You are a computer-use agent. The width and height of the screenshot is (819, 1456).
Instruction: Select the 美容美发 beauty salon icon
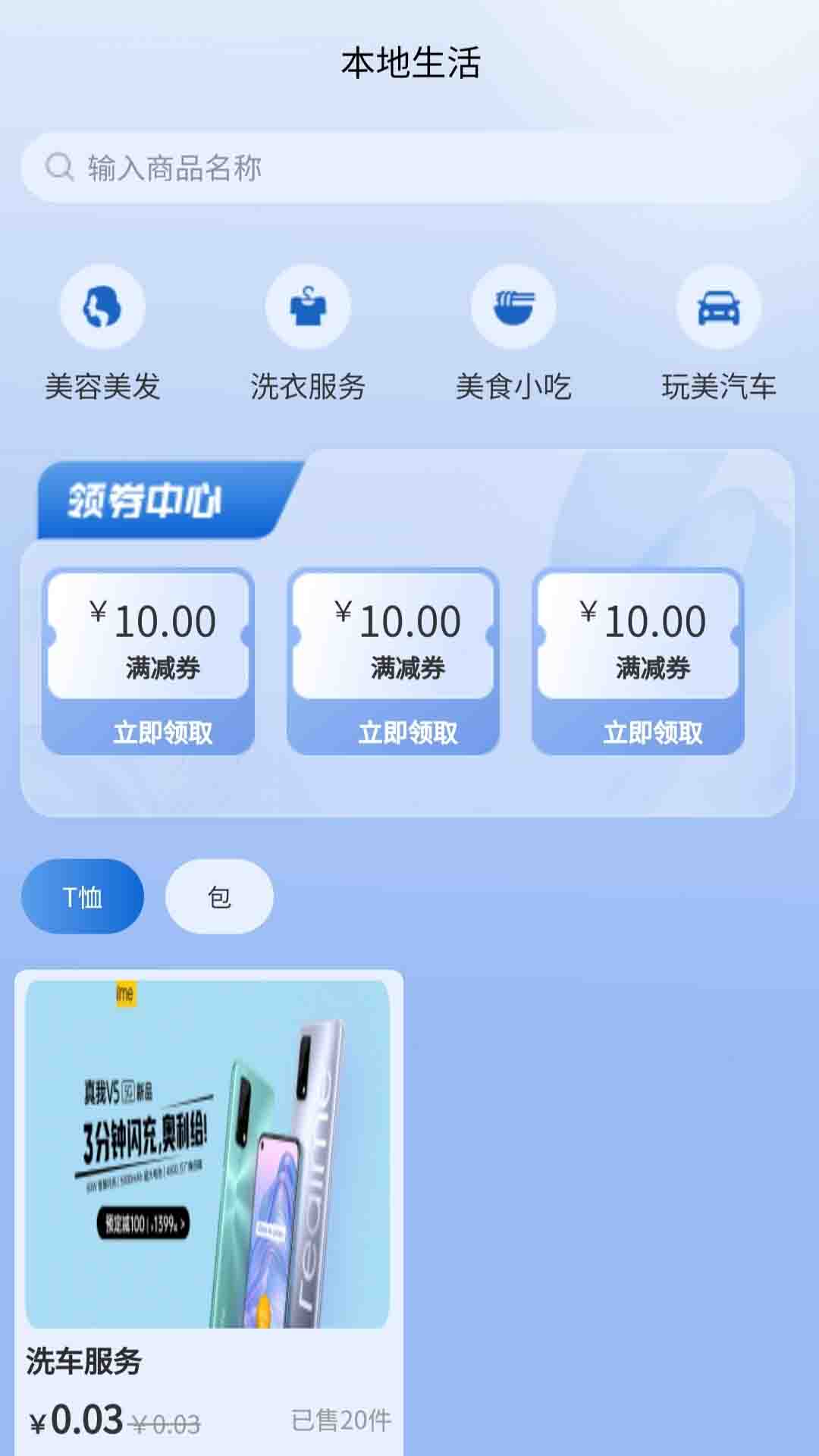point(104,306)
